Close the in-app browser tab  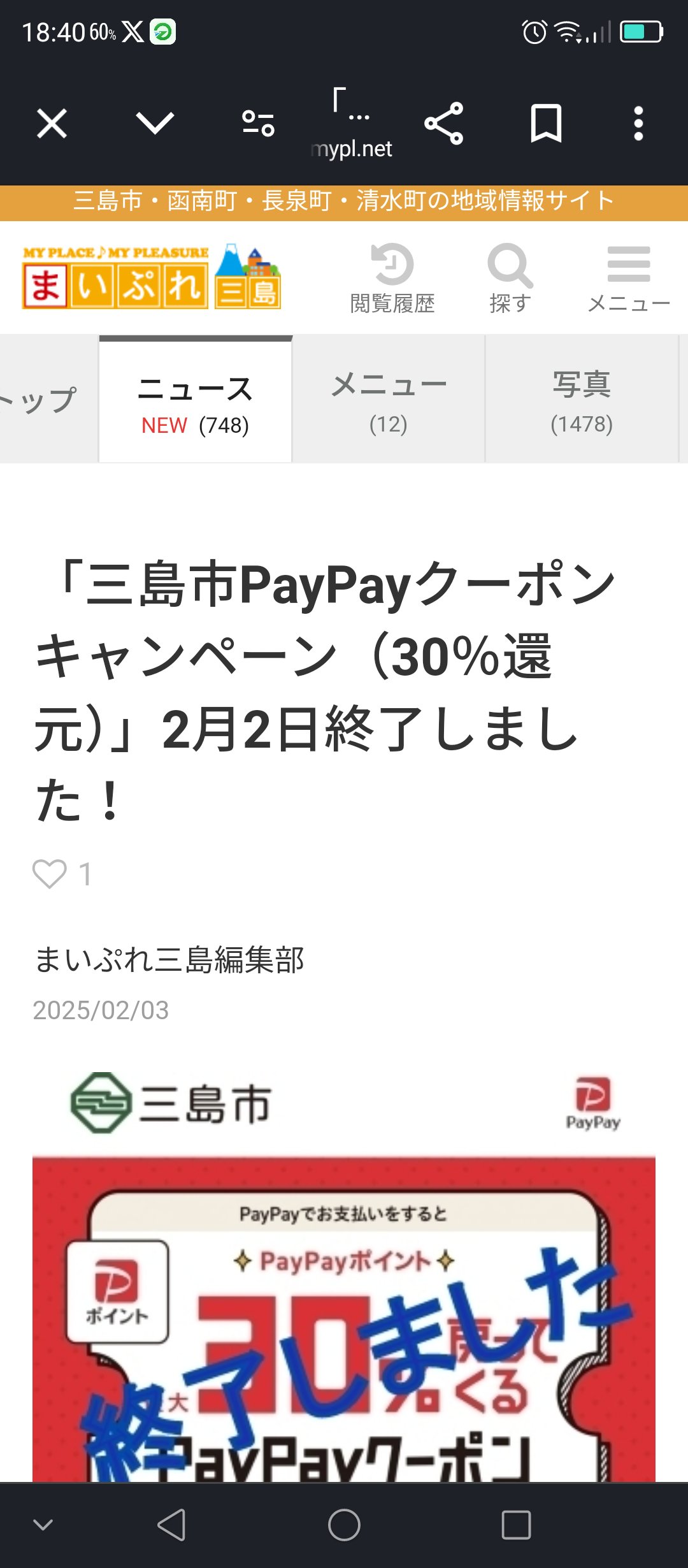(x=52, y=123)
